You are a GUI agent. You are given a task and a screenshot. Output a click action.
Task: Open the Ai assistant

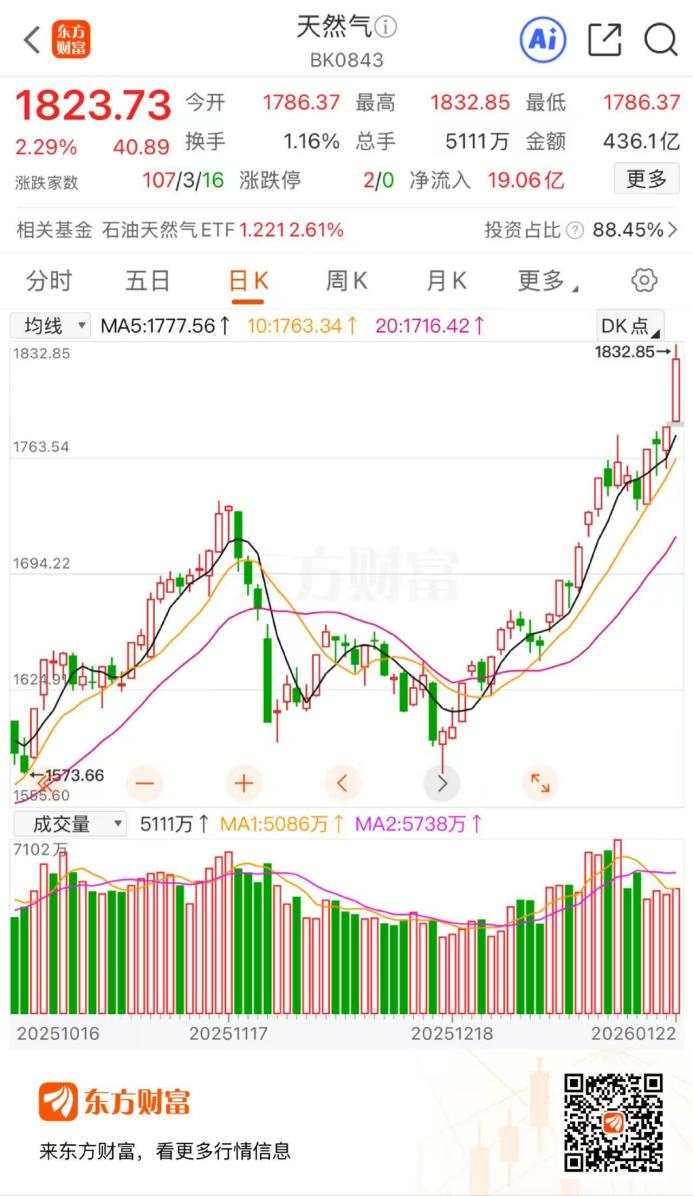click(x=543, y=40)
